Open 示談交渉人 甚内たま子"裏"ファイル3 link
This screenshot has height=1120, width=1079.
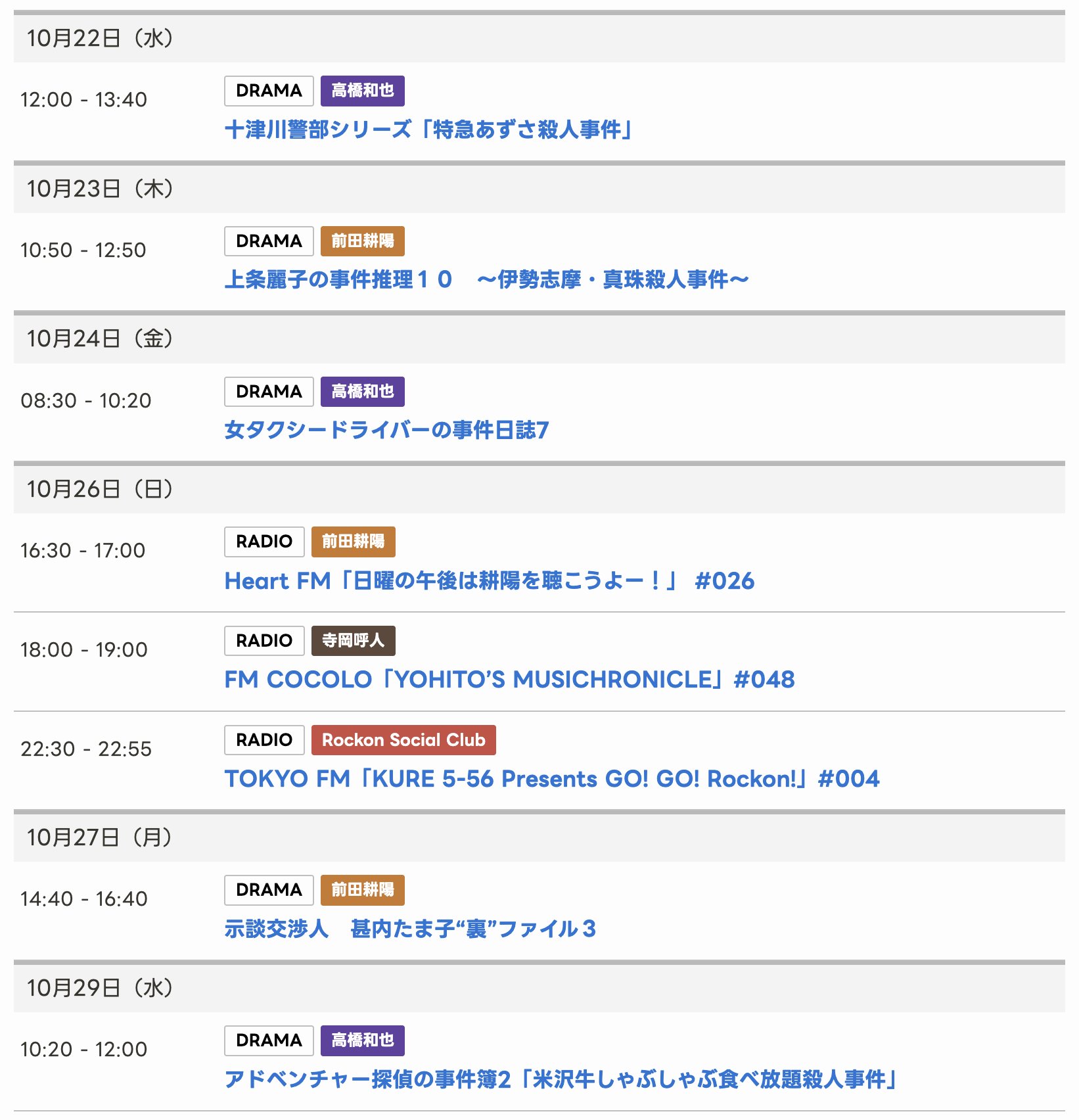(x=409, y=929)
